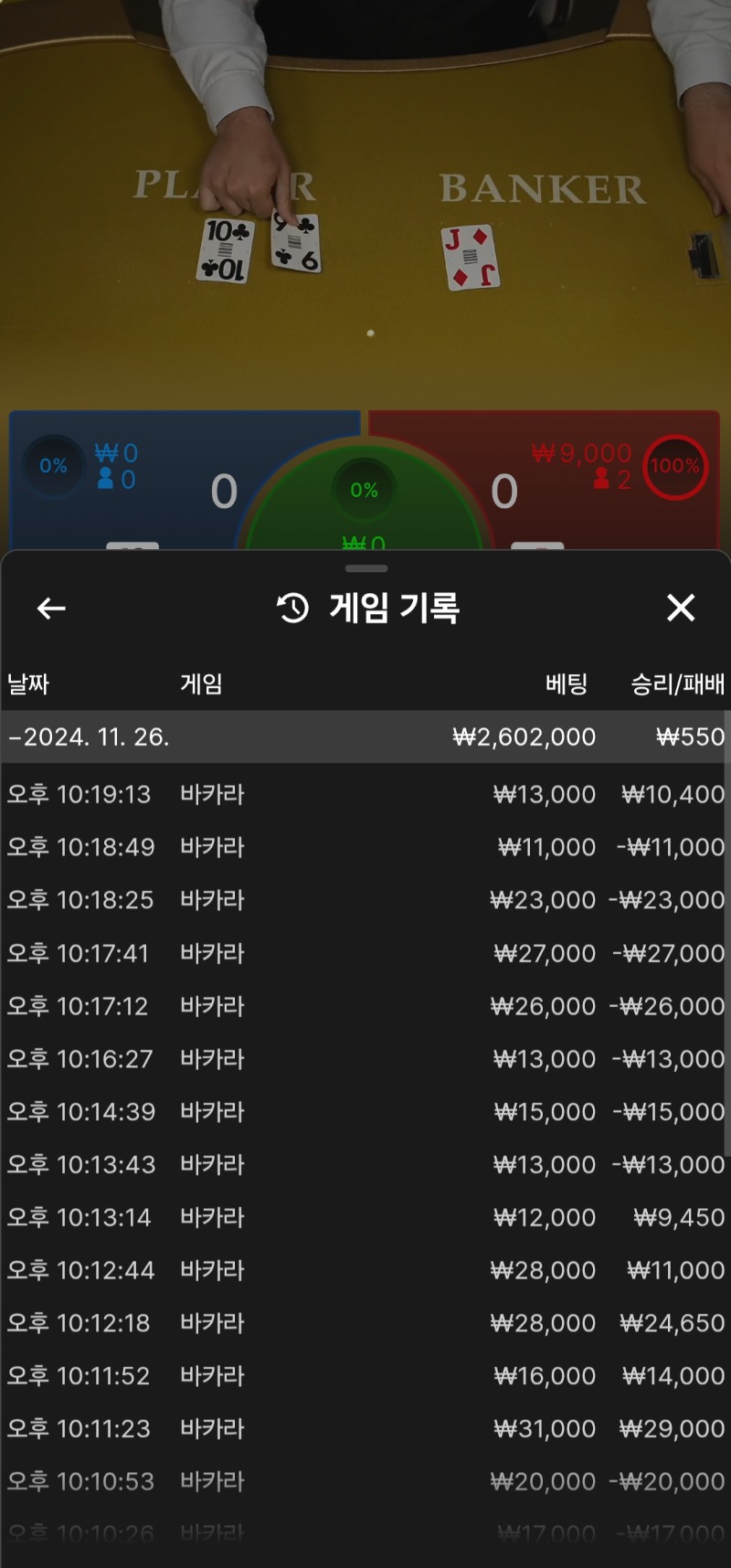View details of the 오후 10:12:18 round
The image size is (731, 1568).
click(365, 1323)
